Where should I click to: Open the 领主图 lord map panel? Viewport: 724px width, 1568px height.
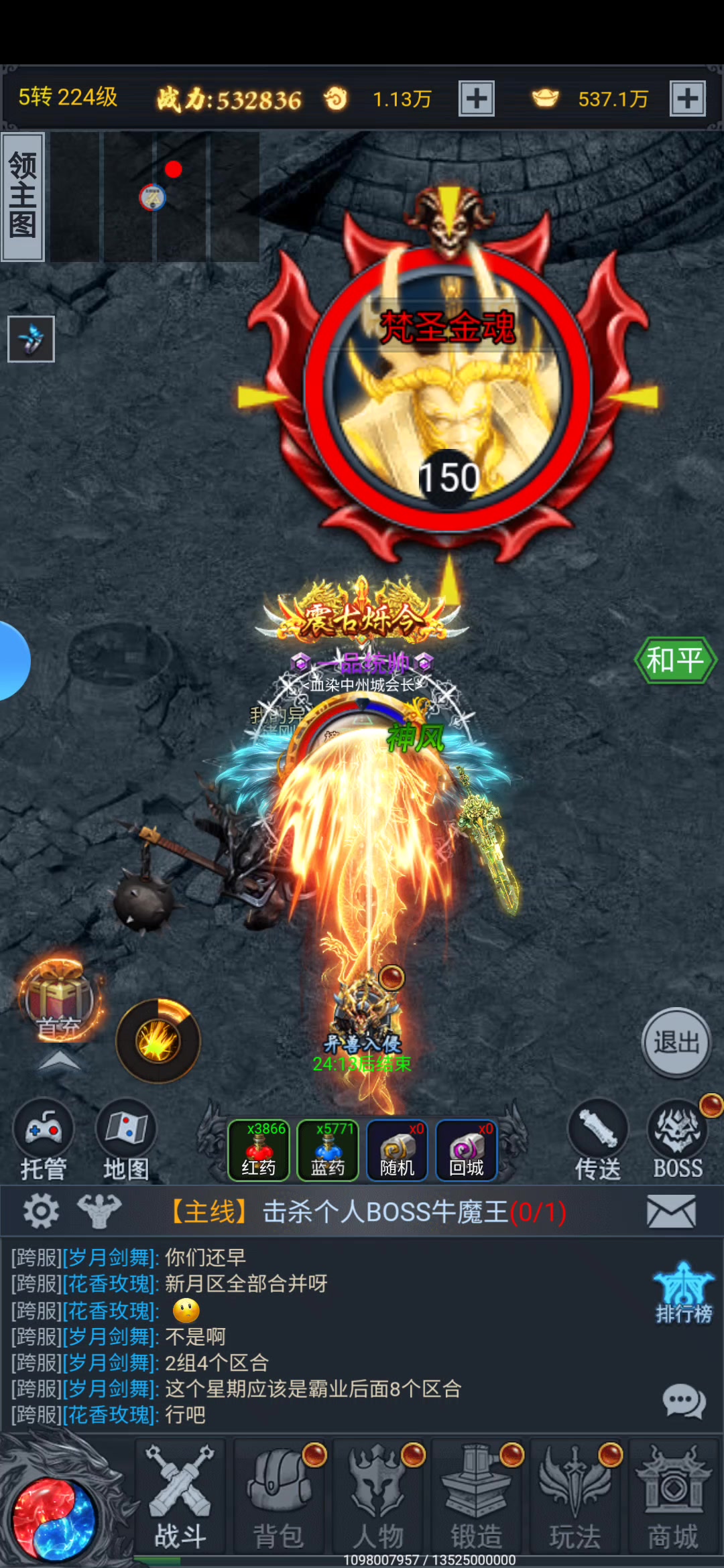click(23, 196)
